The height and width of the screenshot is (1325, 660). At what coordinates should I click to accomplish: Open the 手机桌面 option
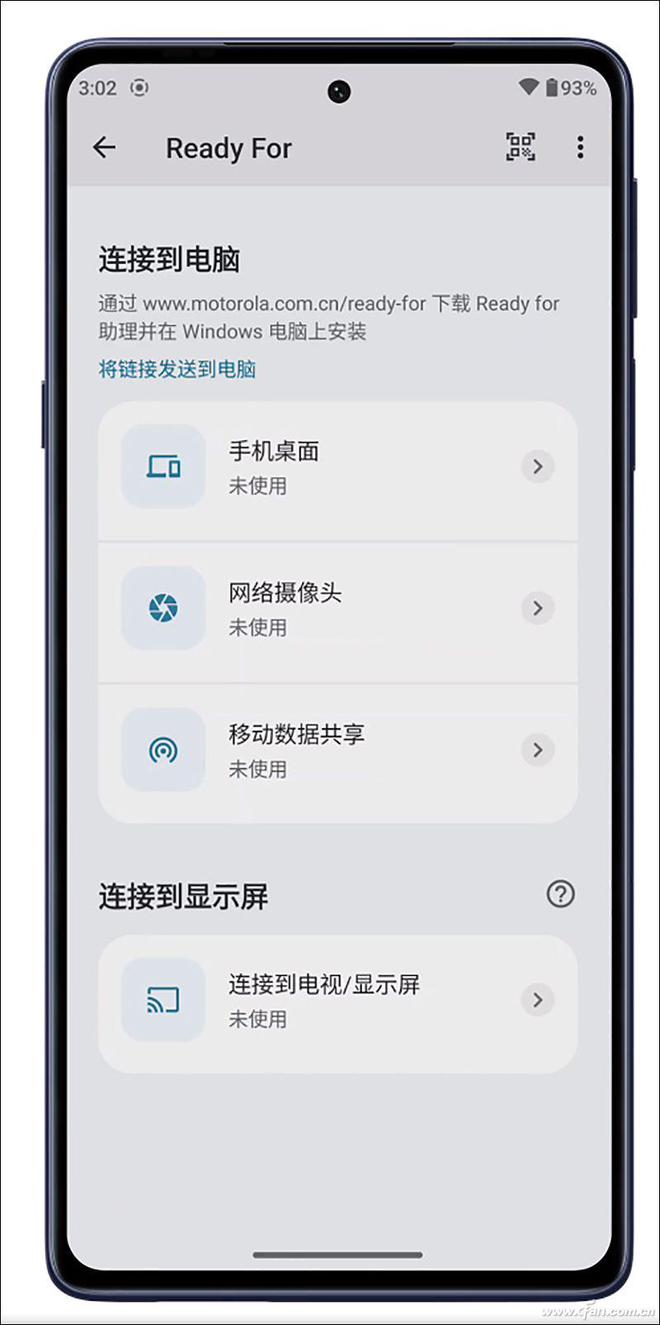pos(337,467)
